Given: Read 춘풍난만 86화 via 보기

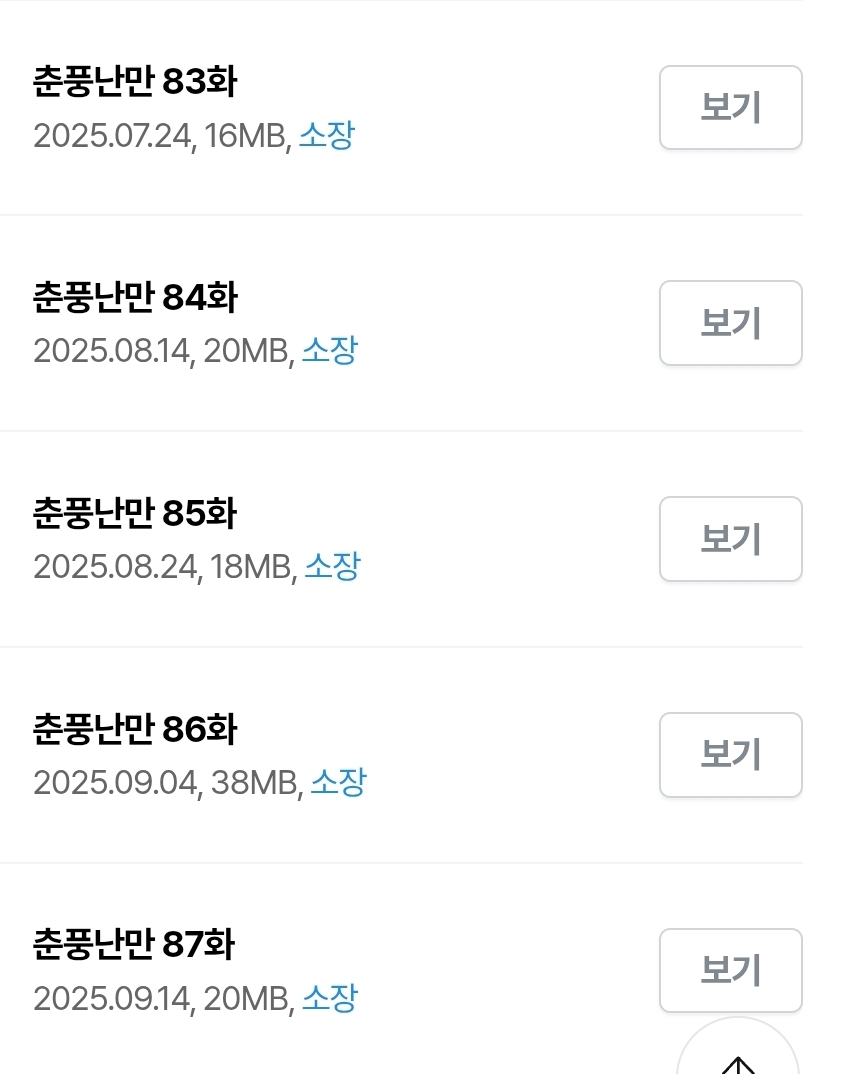Looking at the screenshot, I should [x=730, y=755].
